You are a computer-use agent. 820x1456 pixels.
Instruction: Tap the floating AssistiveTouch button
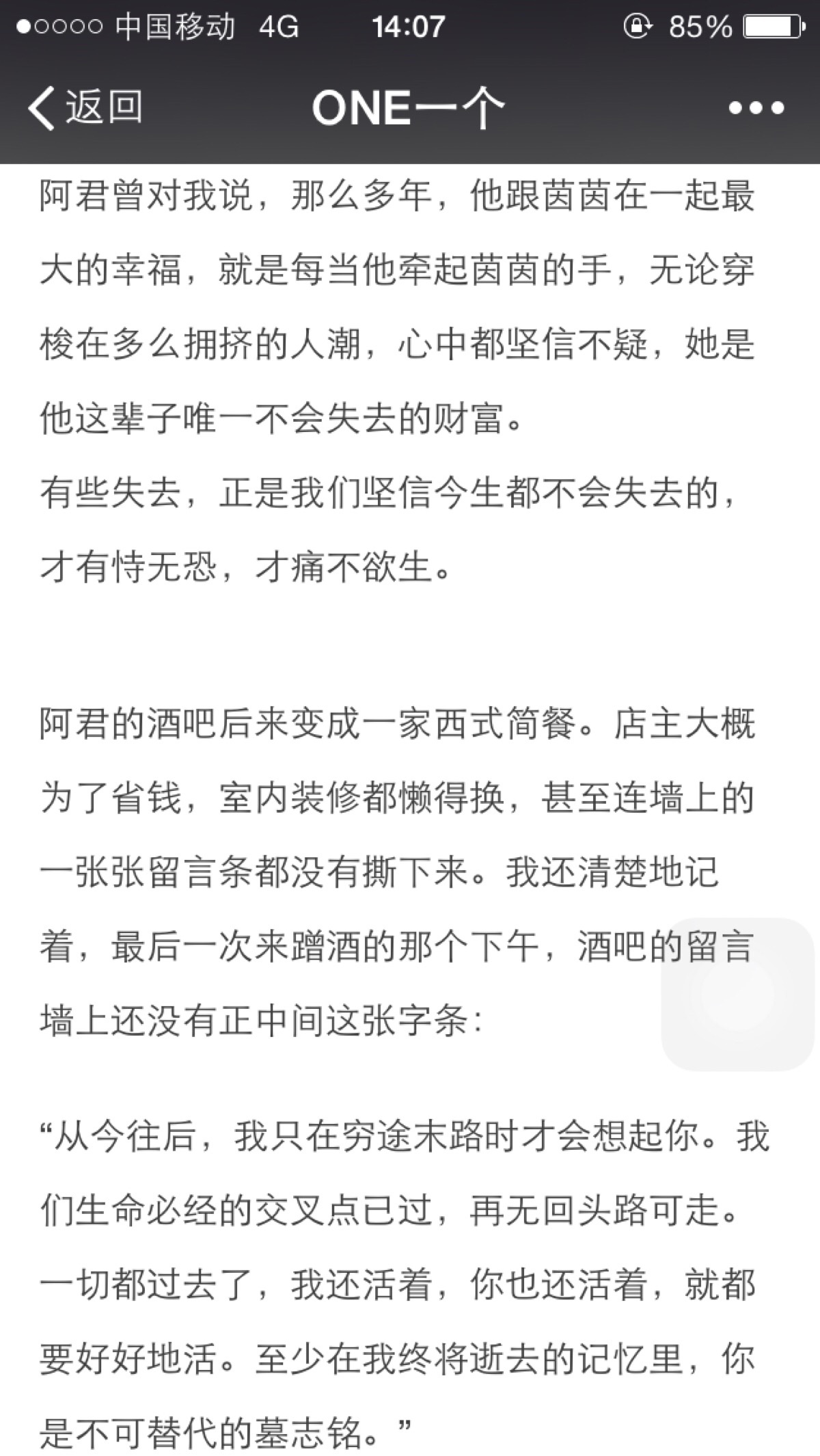pyautogui.click(x=738, y=993)
